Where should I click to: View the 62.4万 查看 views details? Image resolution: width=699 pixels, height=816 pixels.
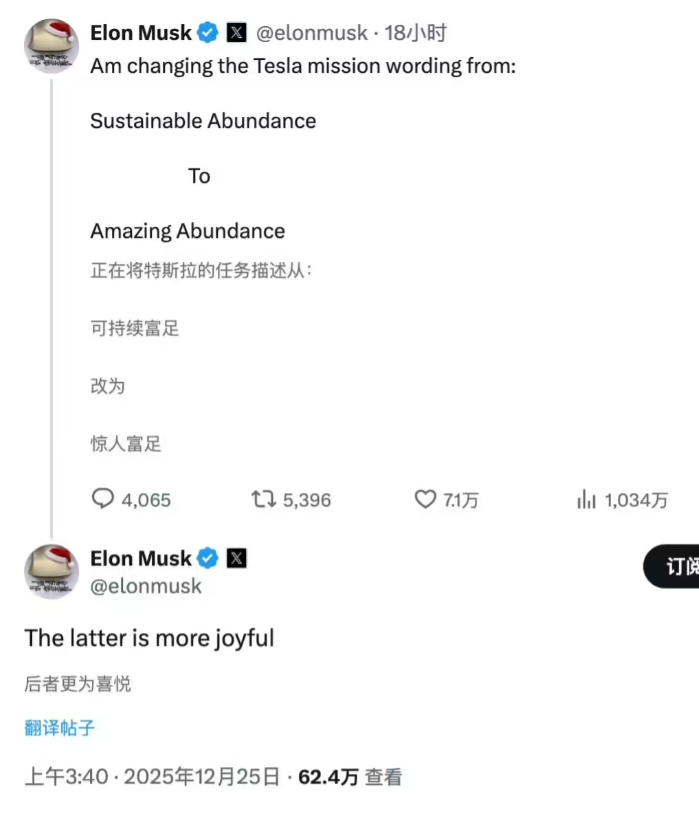[349, 777]
